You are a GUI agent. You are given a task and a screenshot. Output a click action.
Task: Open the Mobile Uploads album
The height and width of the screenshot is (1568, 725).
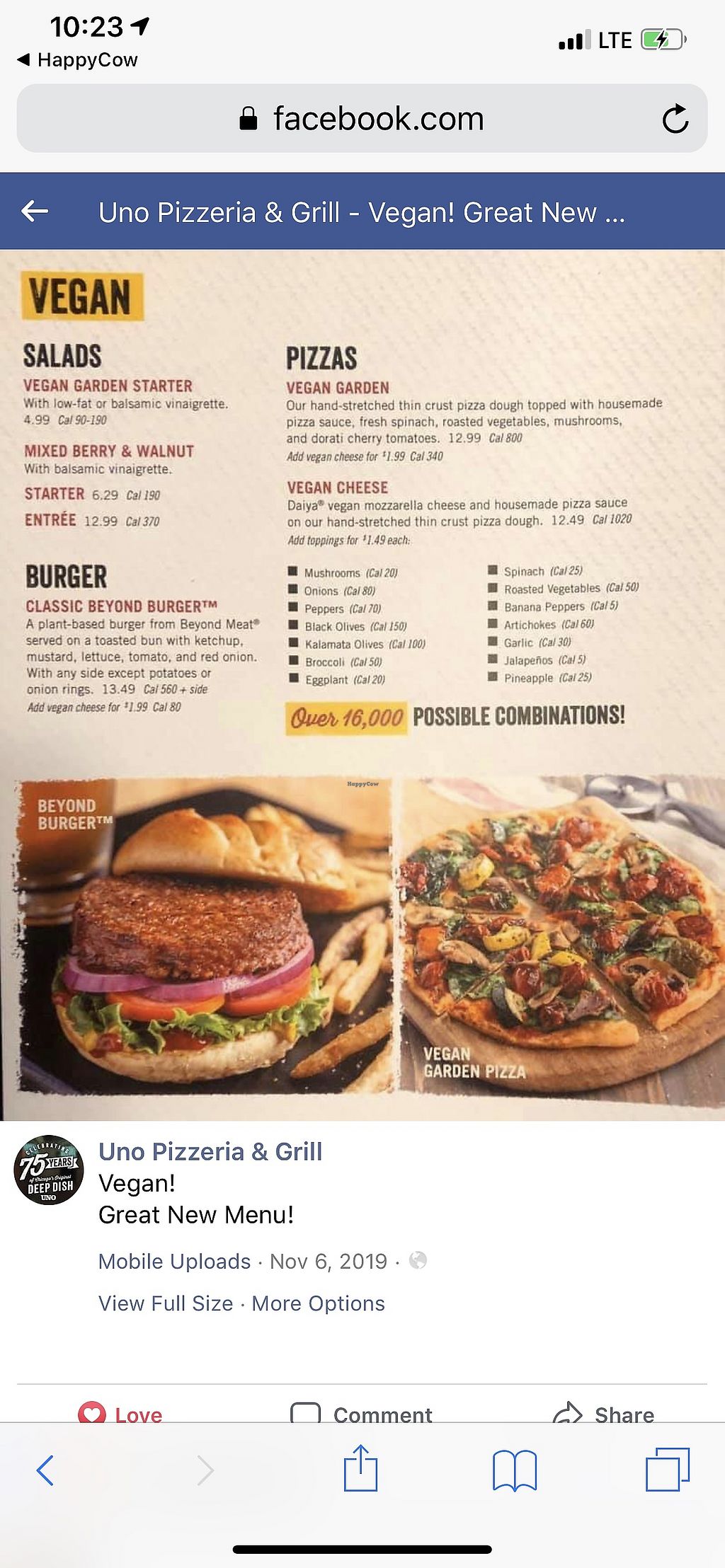[x=174, y=1261]
